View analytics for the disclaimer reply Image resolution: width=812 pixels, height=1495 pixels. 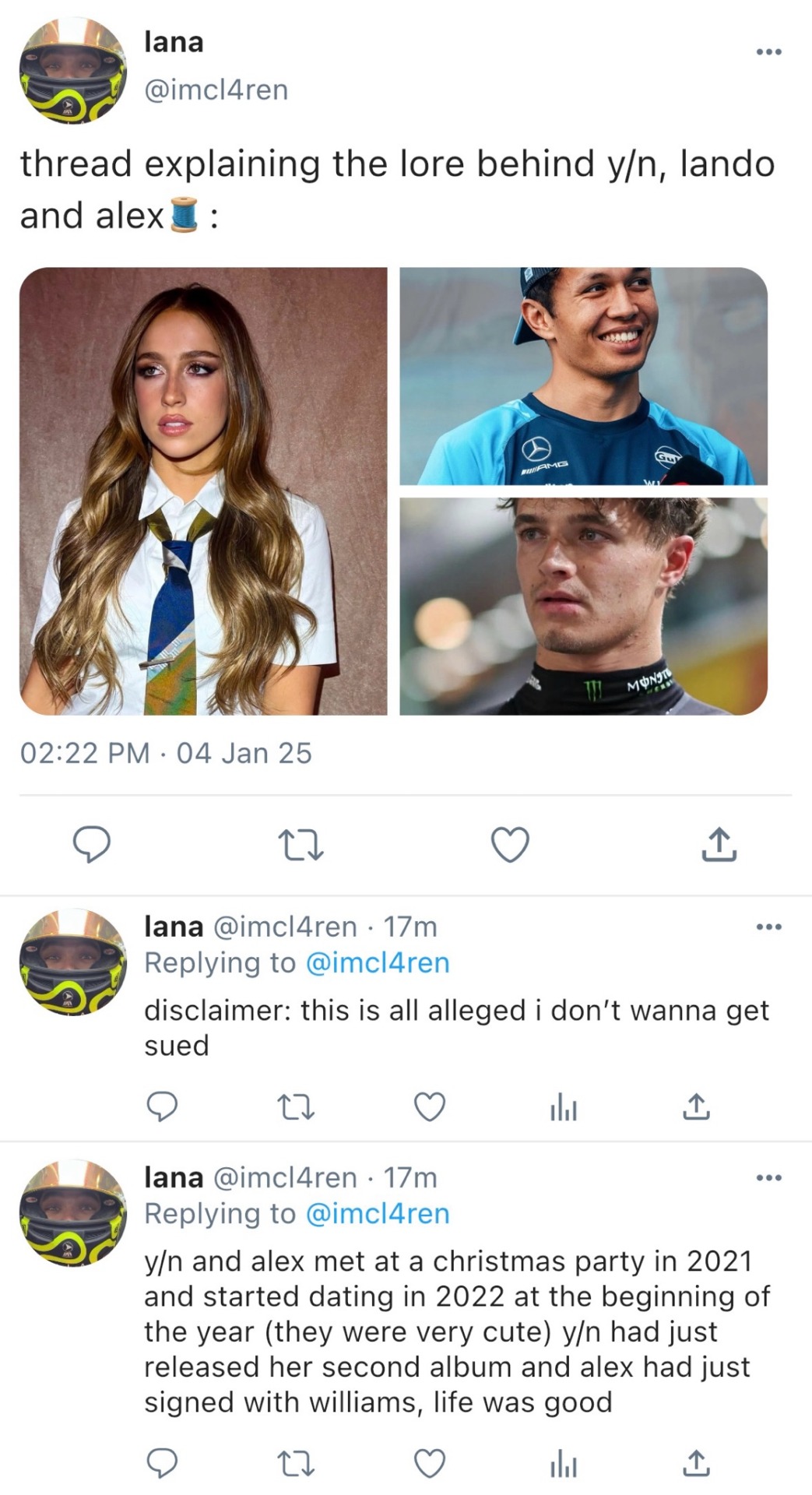563,1106
